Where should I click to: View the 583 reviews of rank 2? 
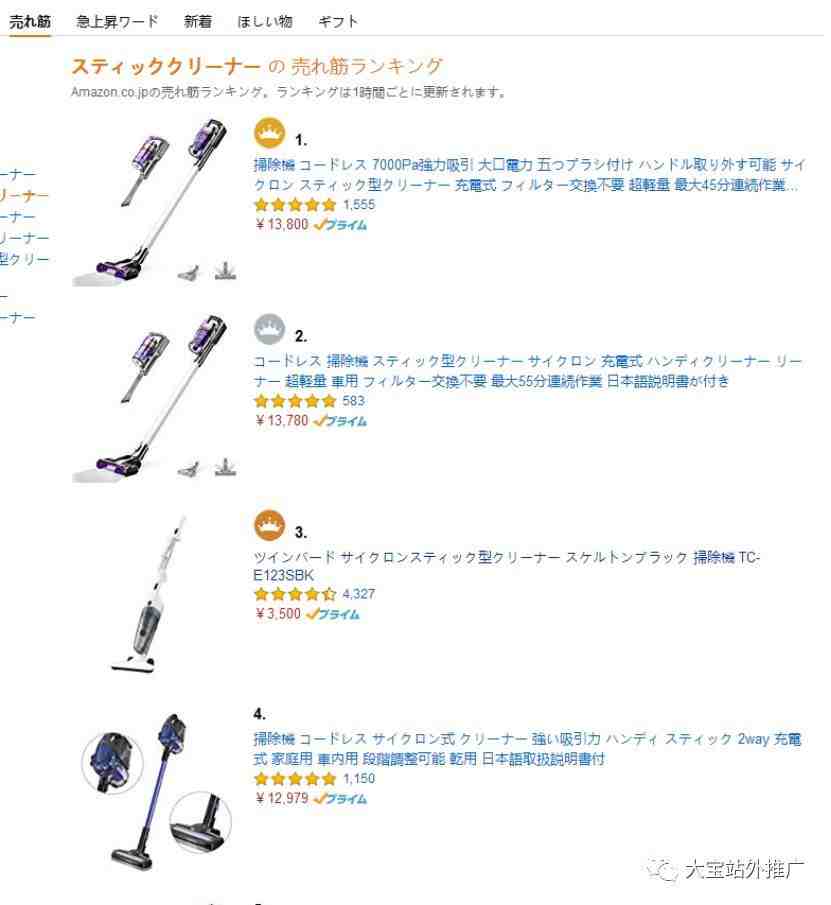(353, 401)
